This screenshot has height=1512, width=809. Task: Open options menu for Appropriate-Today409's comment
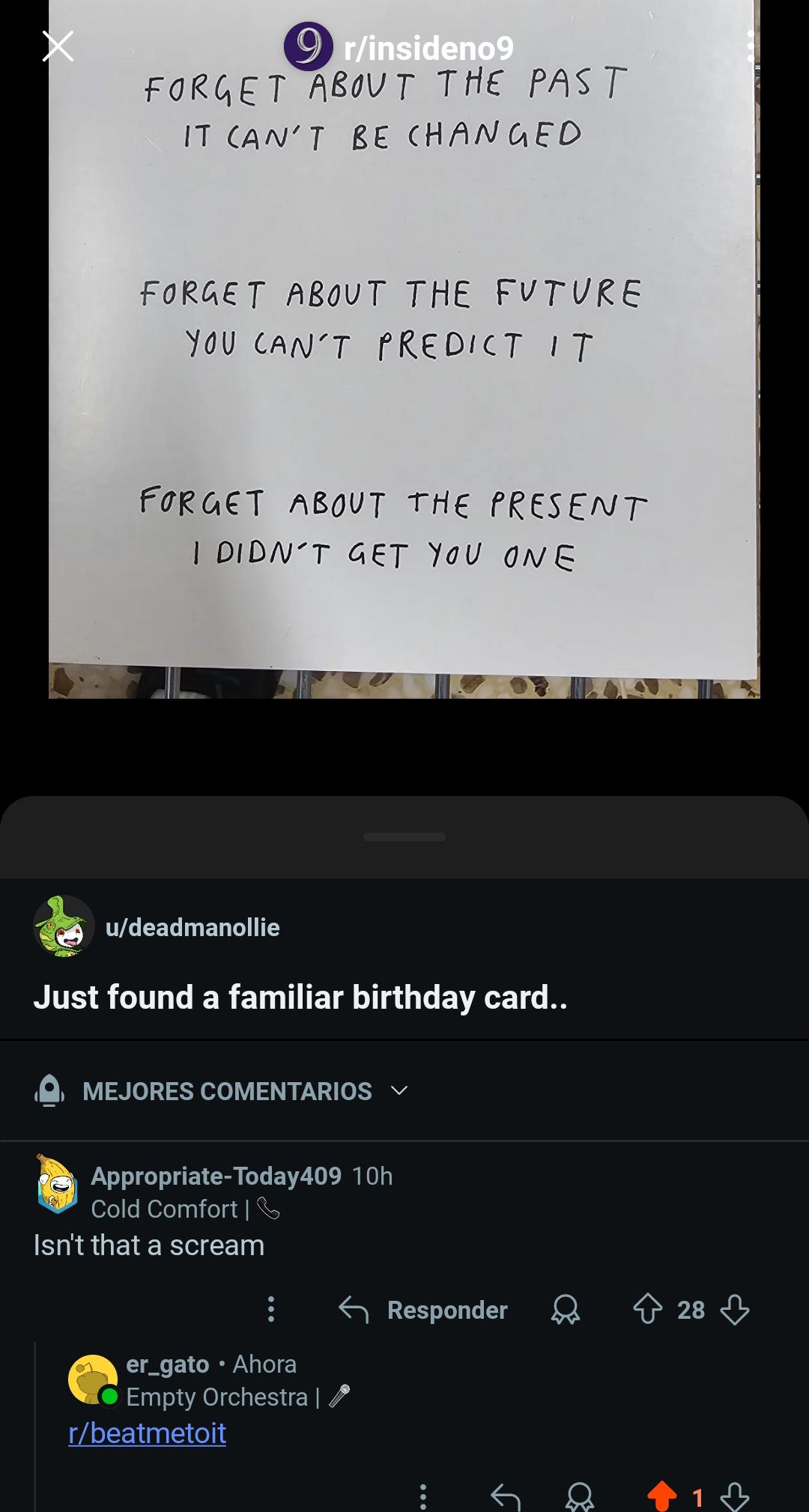(271, 1309)
